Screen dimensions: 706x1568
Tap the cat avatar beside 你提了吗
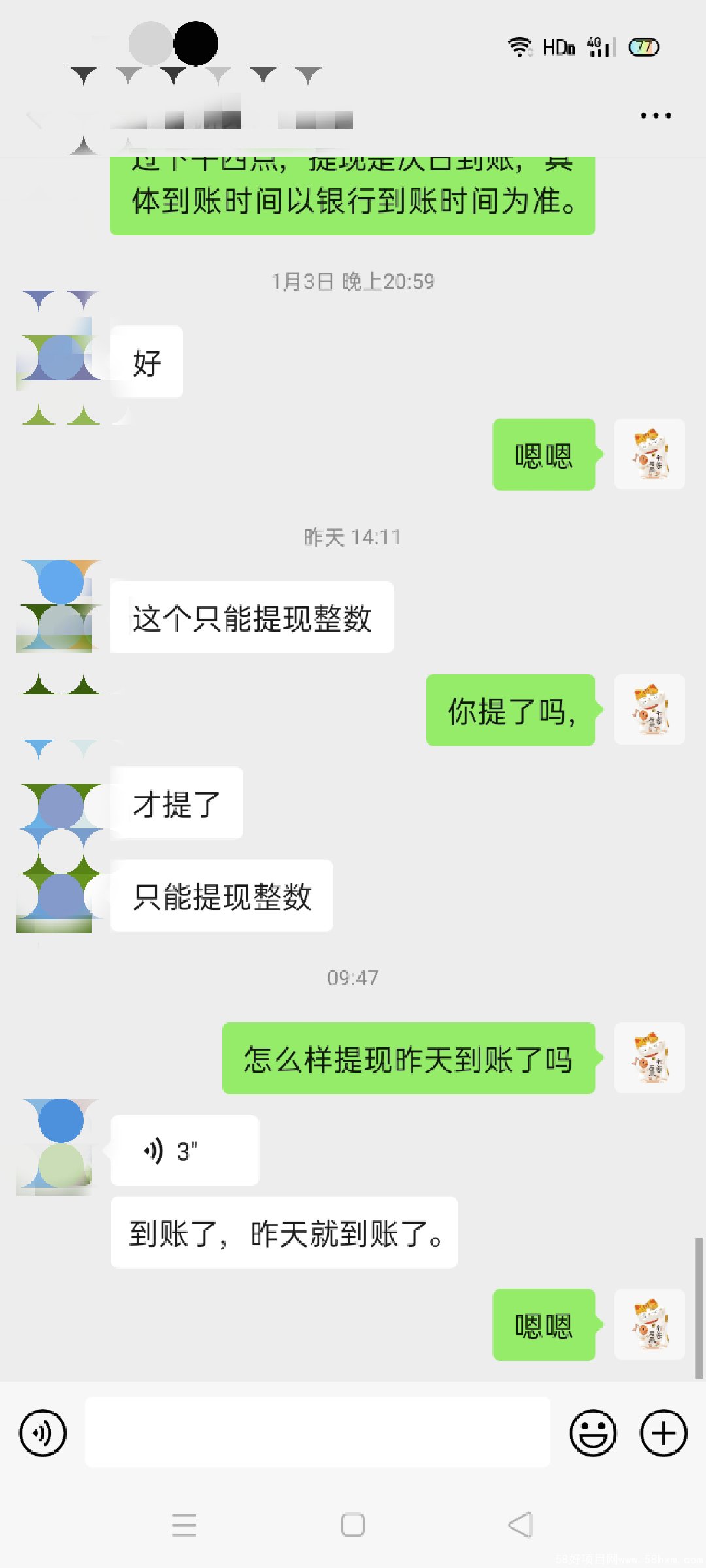(x=649, y=710)
